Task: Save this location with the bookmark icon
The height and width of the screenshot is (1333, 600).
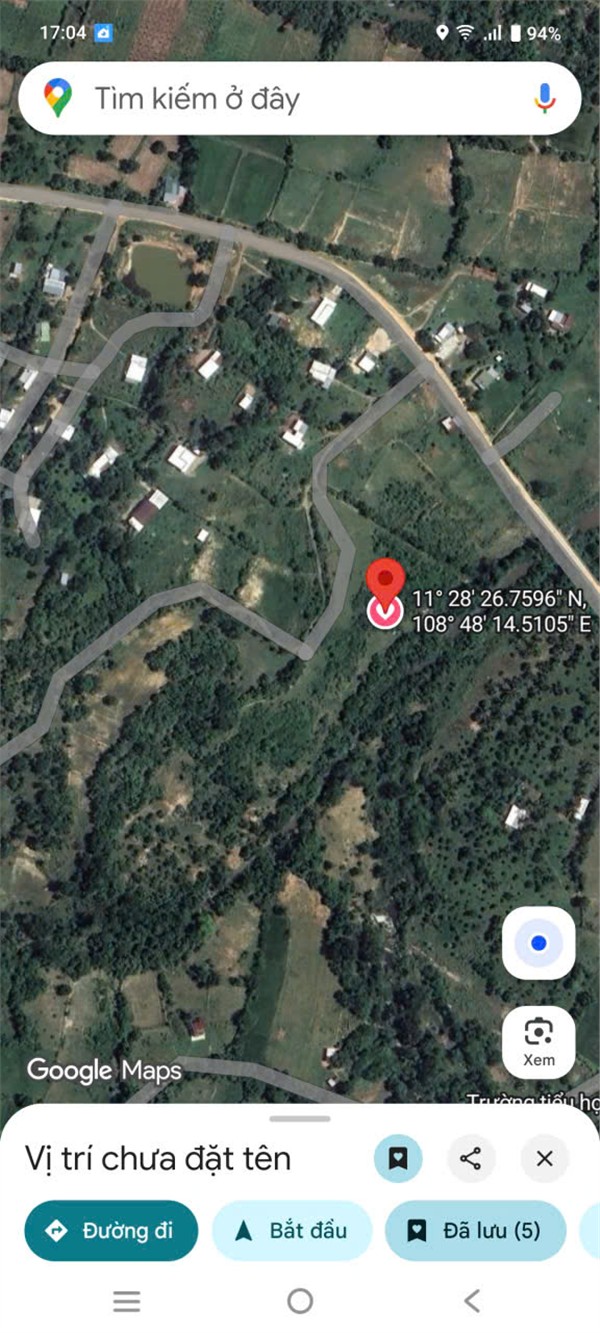Action: pos(398,1159)
